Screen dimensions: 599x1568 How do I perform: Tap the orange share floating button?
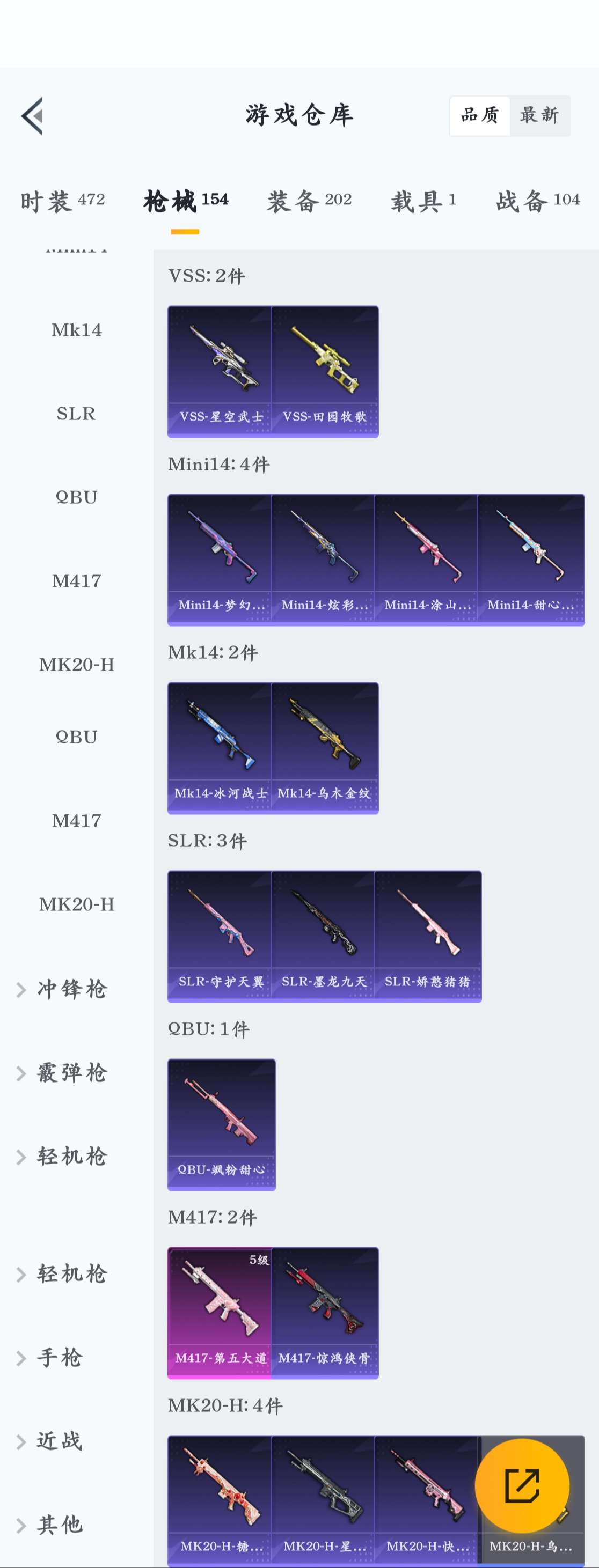click(522, 1486)
